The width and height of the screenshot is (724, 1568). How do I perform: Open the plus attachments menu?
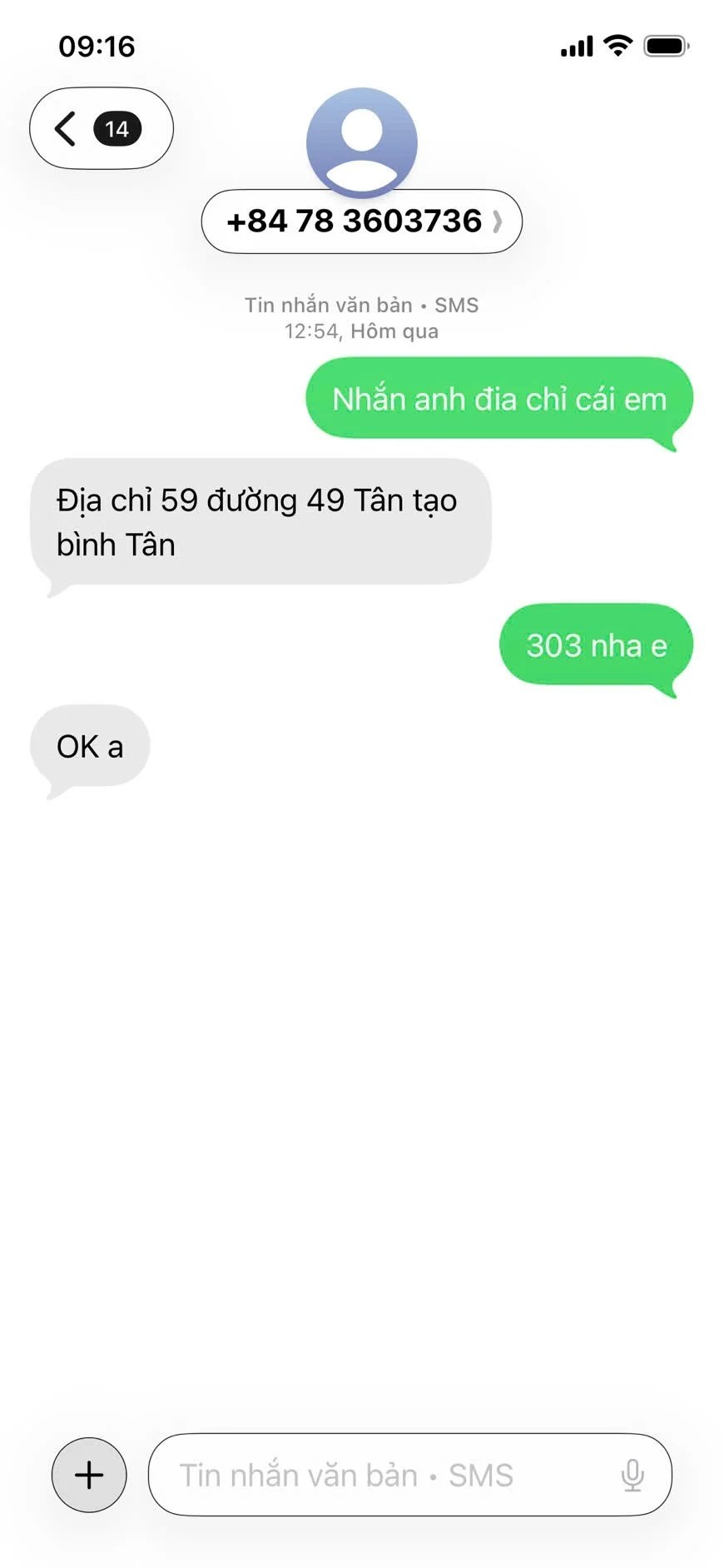click(89, 1475)
